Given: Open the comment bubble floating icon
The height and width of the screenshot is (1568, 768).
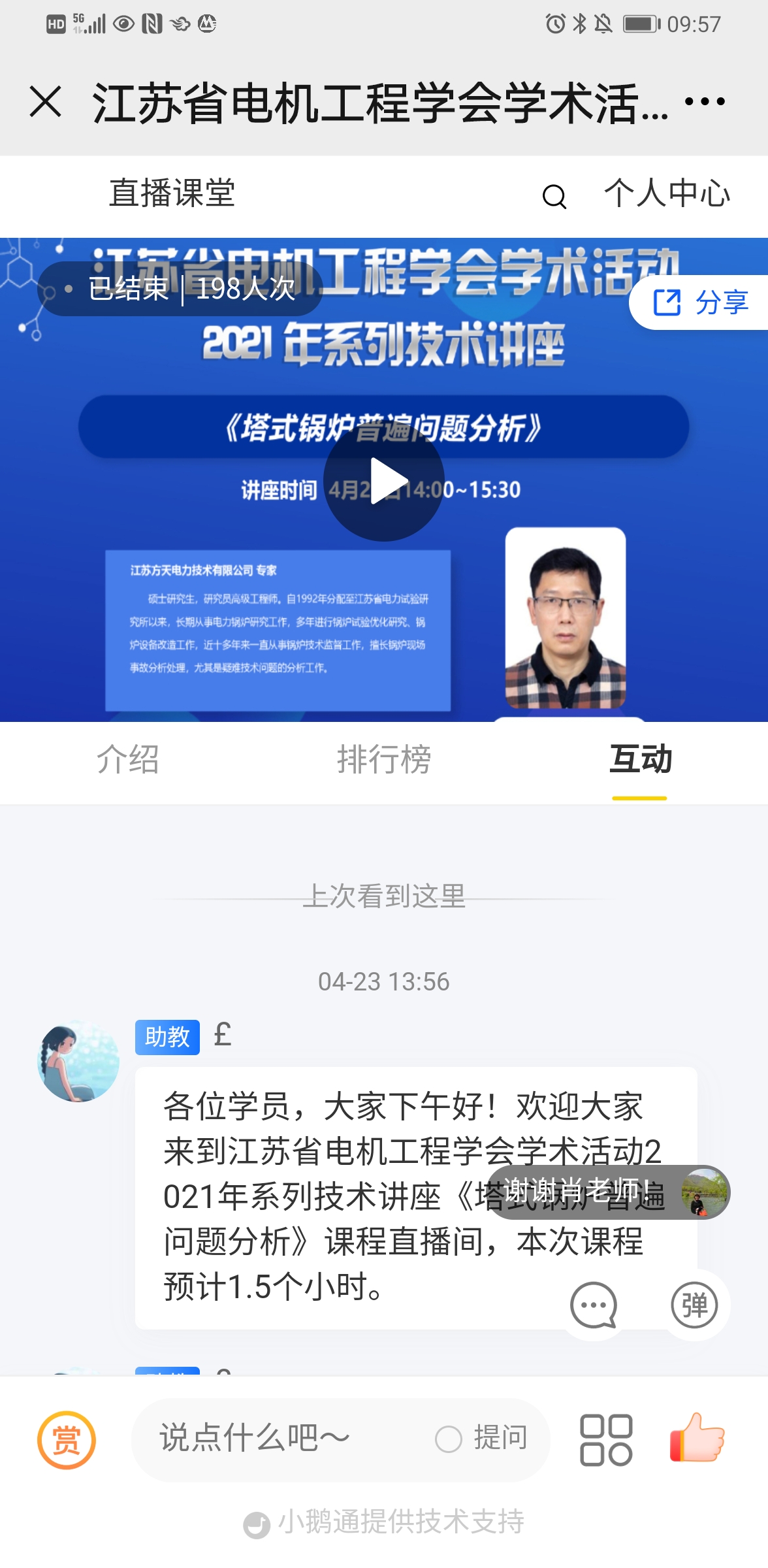Looking at the screenshot, I should [x=594, y=1305].
